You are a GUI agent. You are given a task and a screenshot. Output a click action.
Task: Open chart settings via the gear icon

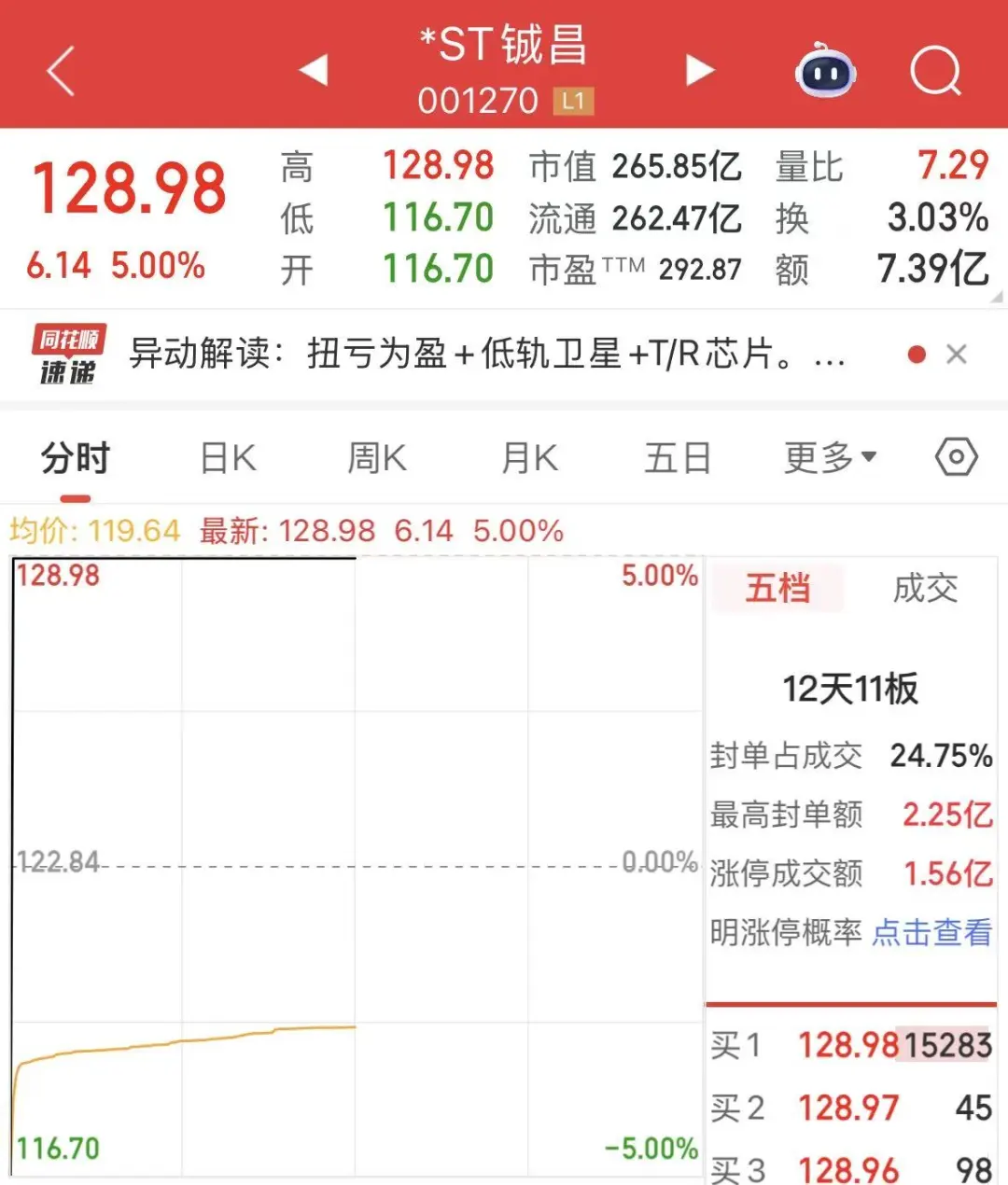956,457
